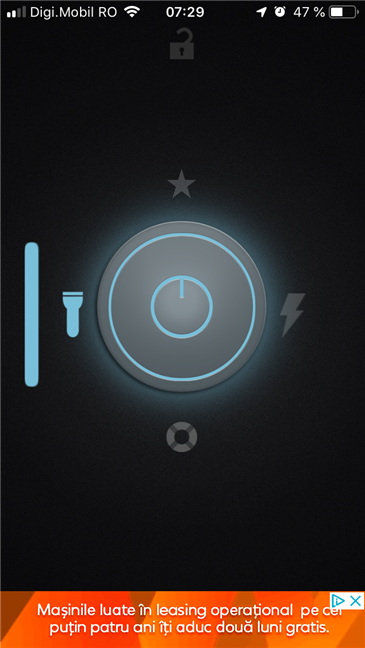
Task: Tap the blue brightness slider bar
Action: pyautogui.click(x=32, y=314)
